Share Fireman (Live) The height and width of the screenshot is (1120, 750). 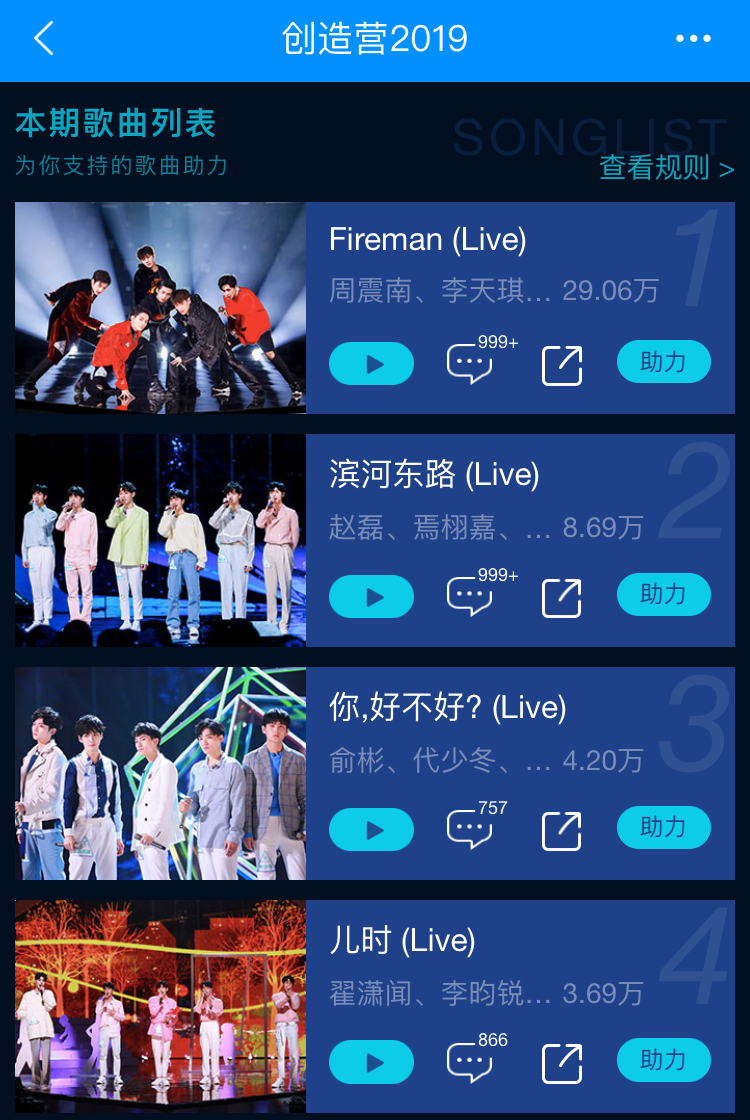(x=562, y=365)
